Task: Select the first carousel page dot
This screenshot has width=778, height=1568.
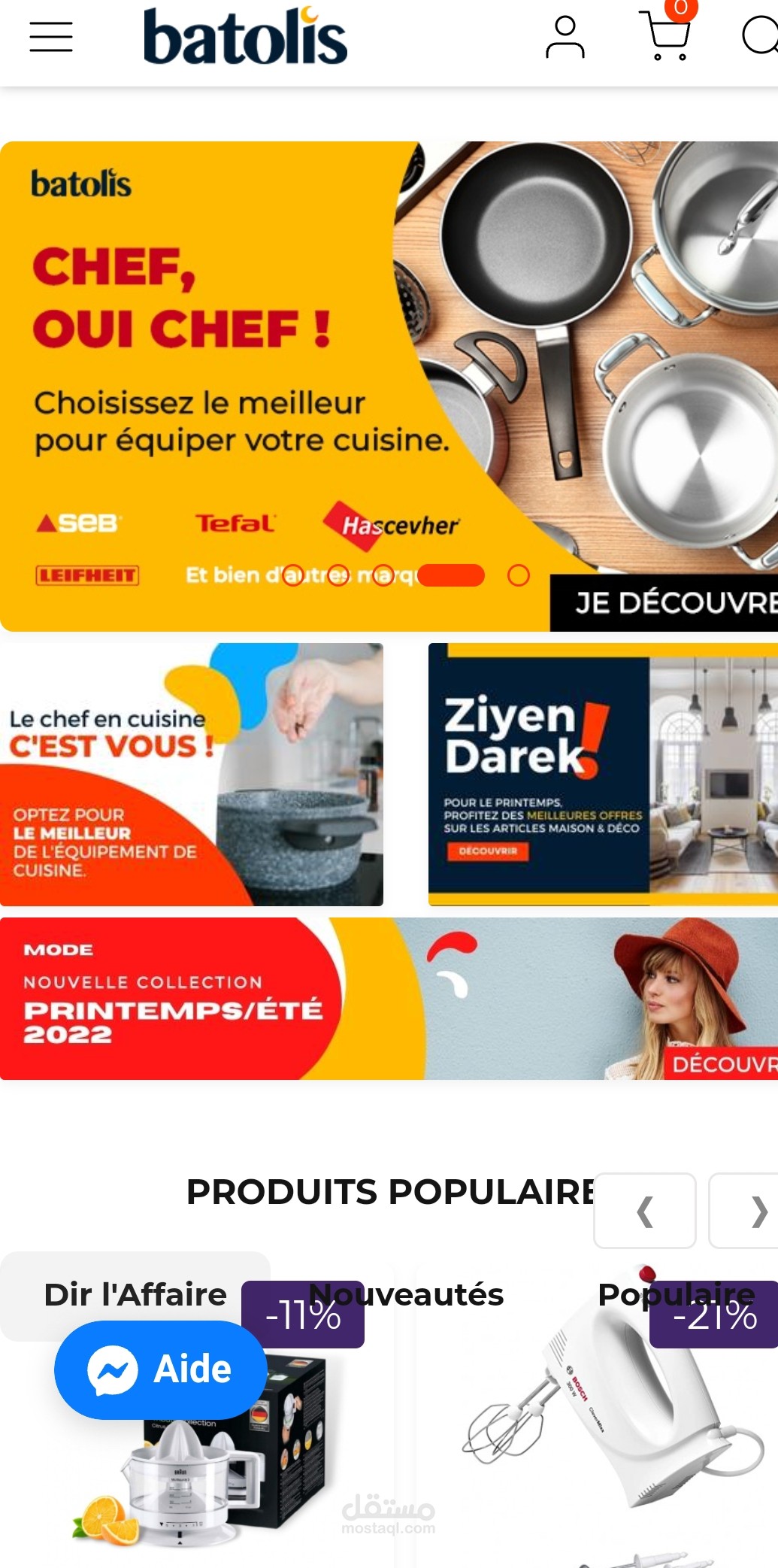Action: (293, 575)
